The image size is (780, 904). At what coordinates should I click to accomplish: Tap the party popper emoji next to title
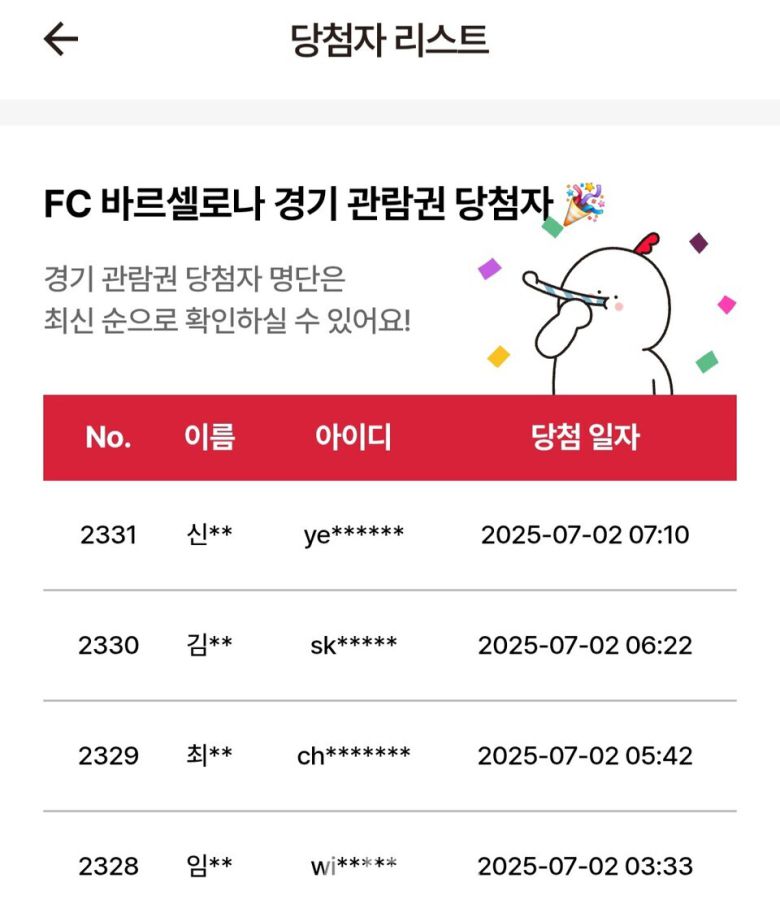(585, 201)
